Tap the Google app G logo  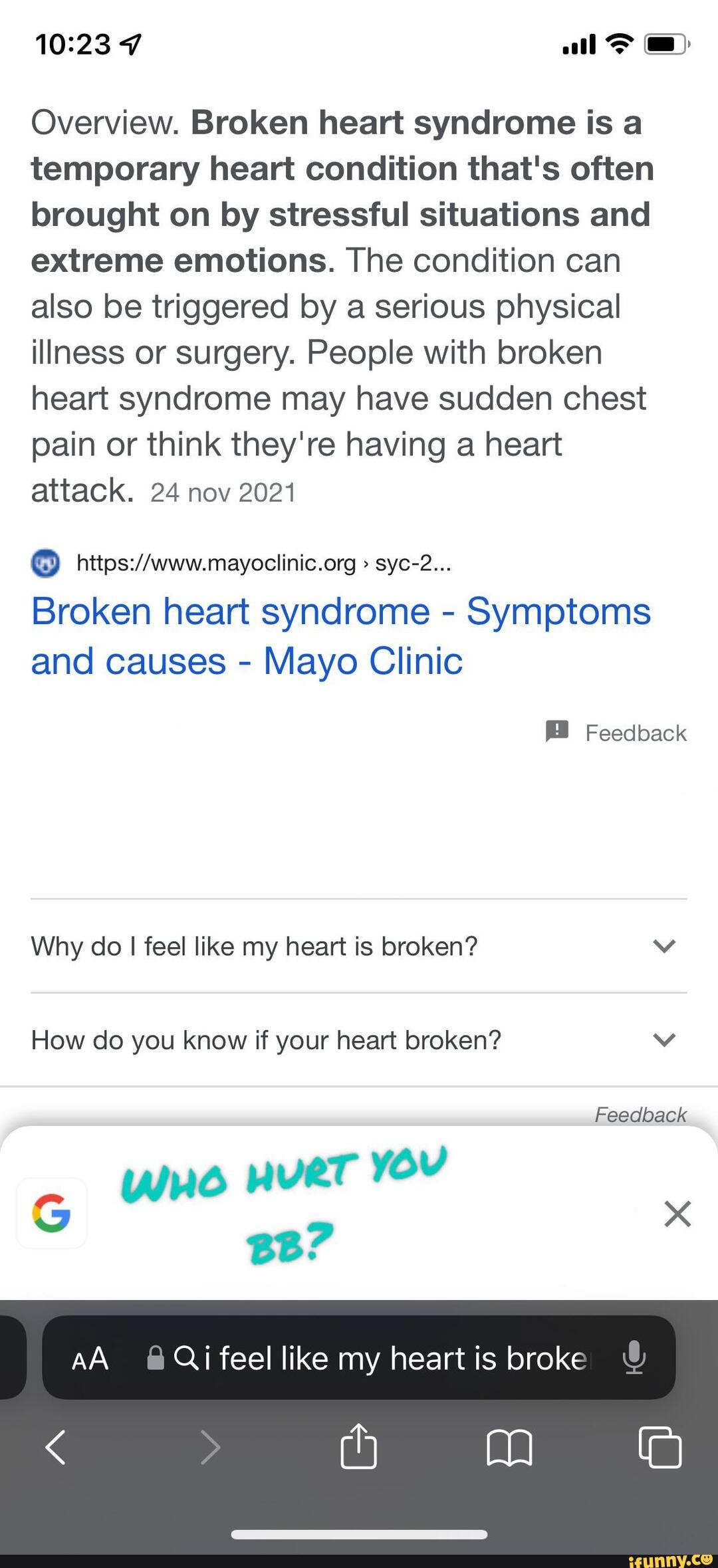(52, 1212)
